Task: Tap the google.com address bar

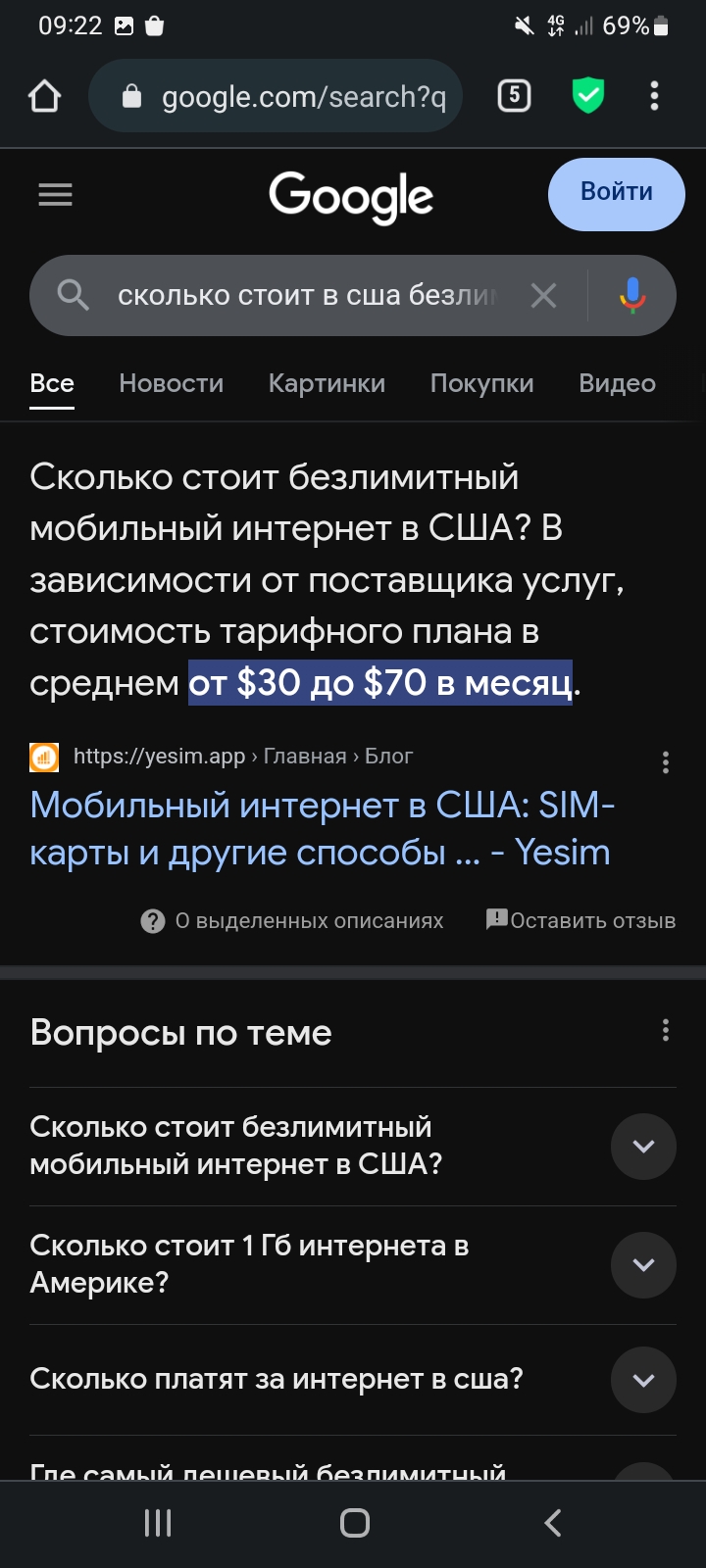Action: pos(284,96)
